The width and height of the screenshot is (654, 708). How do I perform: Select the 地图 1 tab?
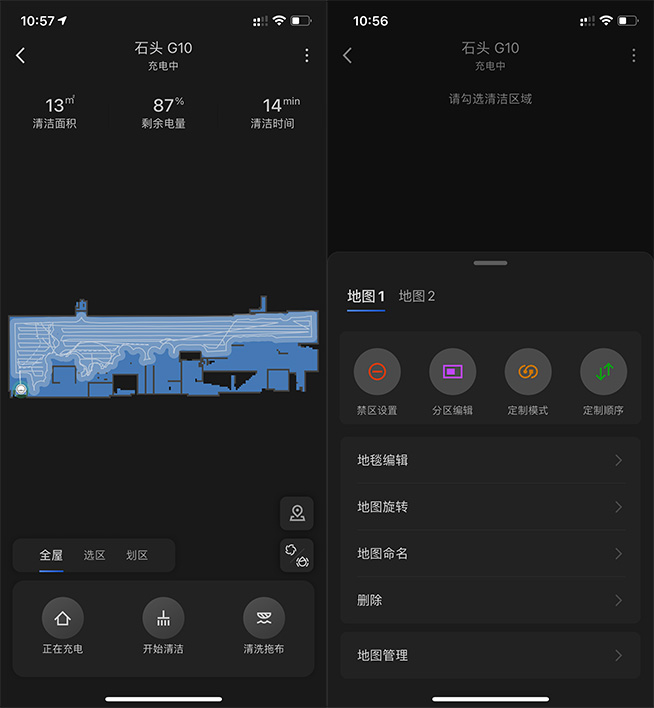365,296
